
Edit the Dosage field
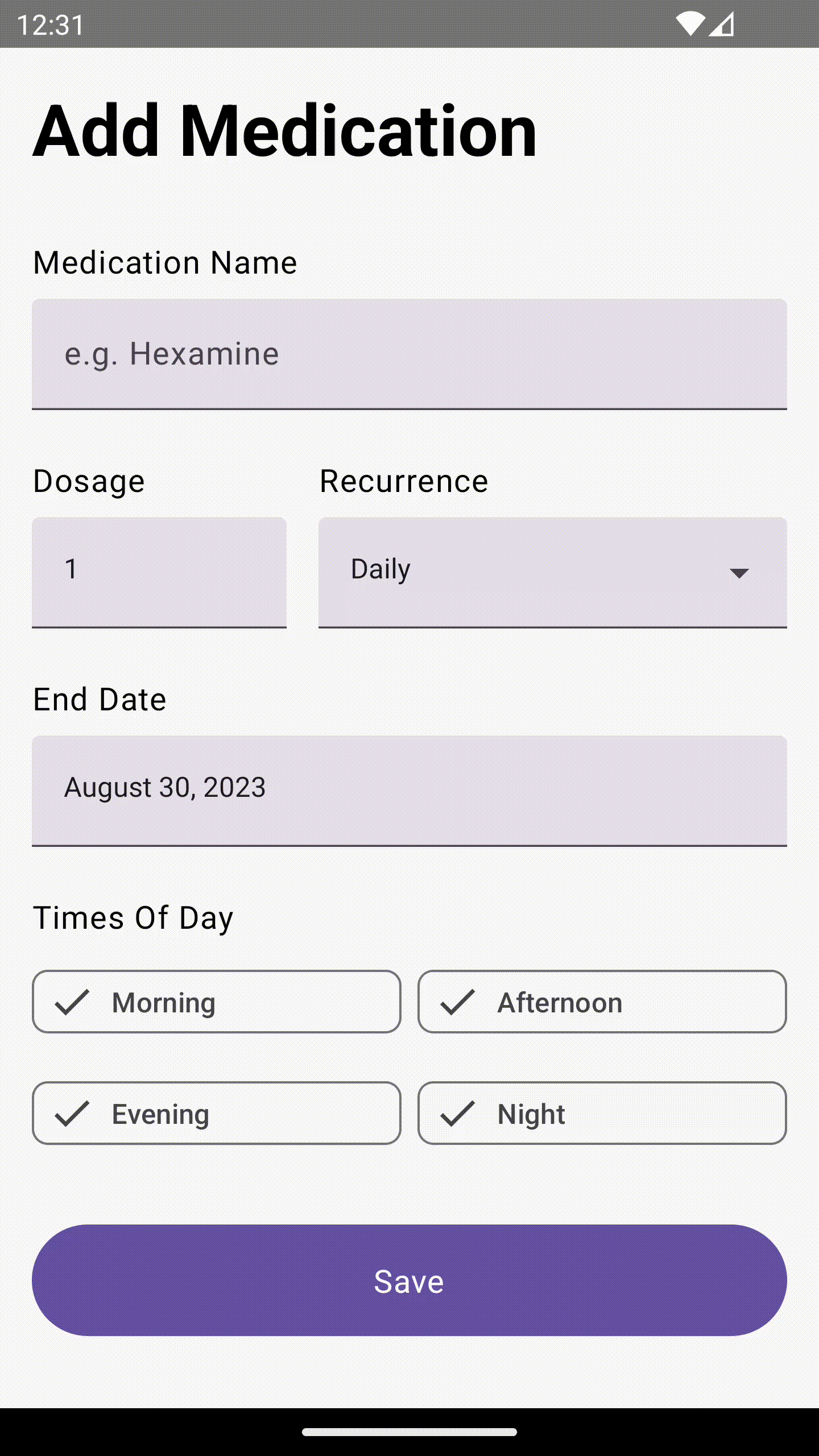coord(159,572)
